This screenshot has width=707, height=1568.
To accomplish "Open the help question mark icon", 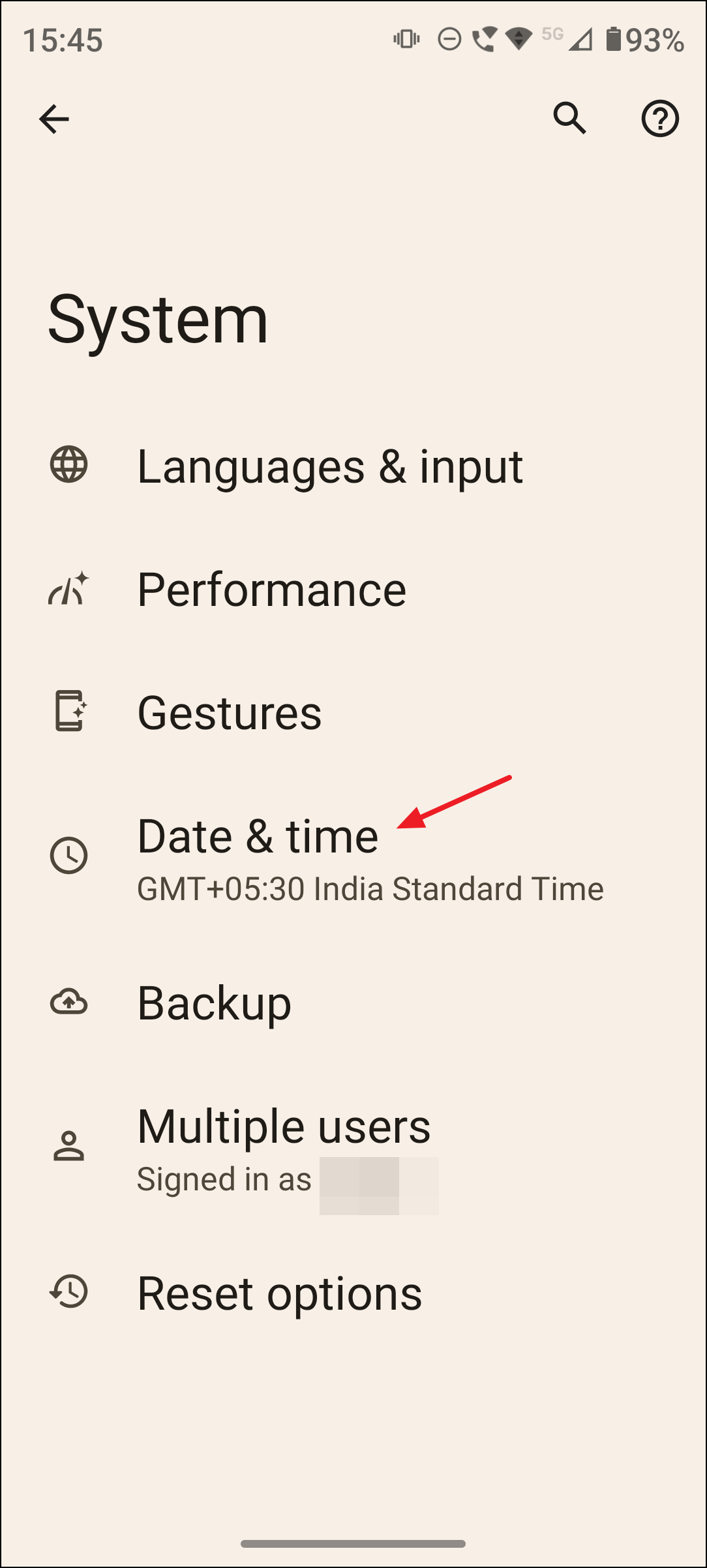I will (x=659, y=119).
